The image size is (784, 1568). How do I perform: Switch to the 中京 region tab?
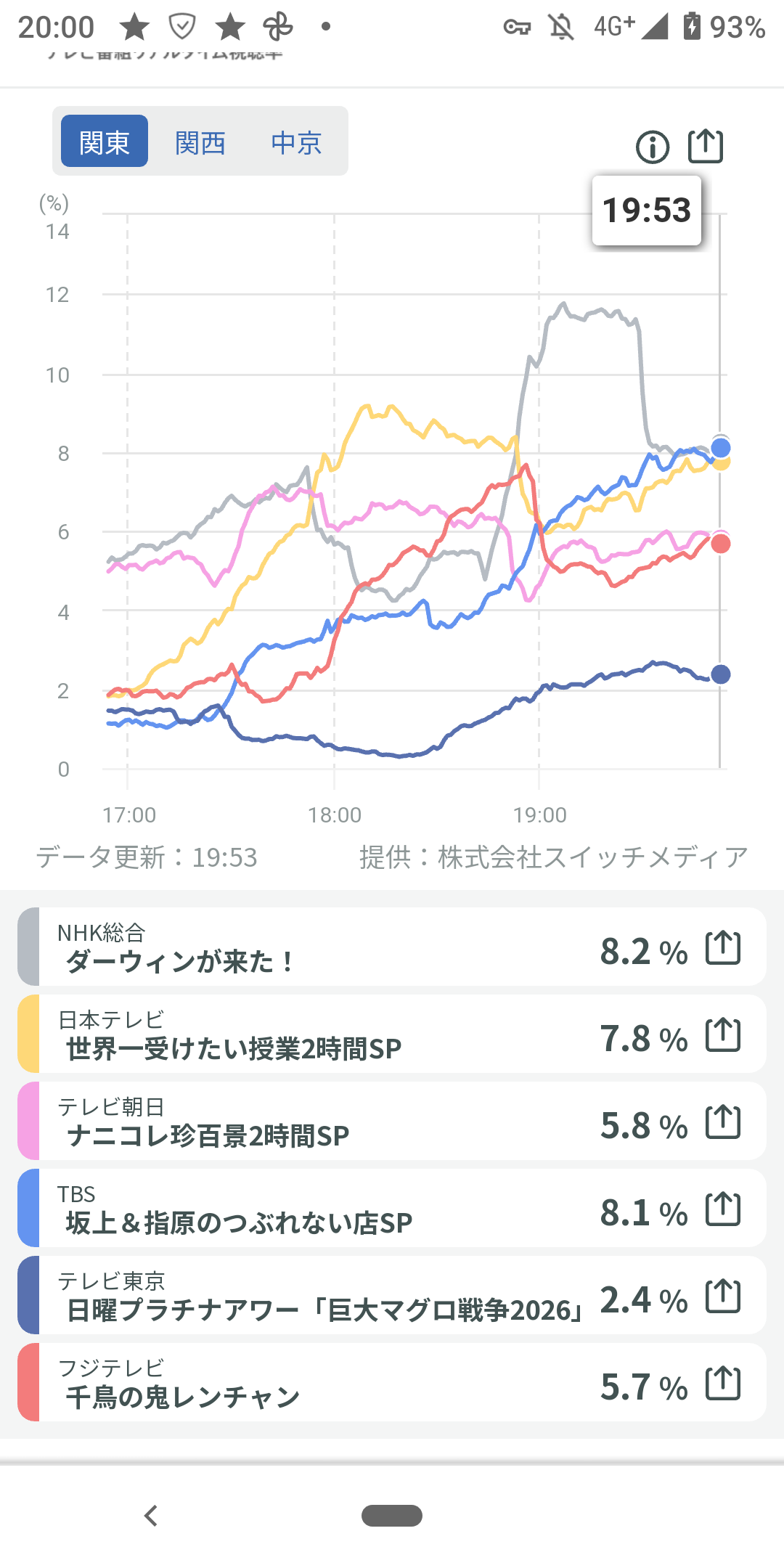point(296,142)
